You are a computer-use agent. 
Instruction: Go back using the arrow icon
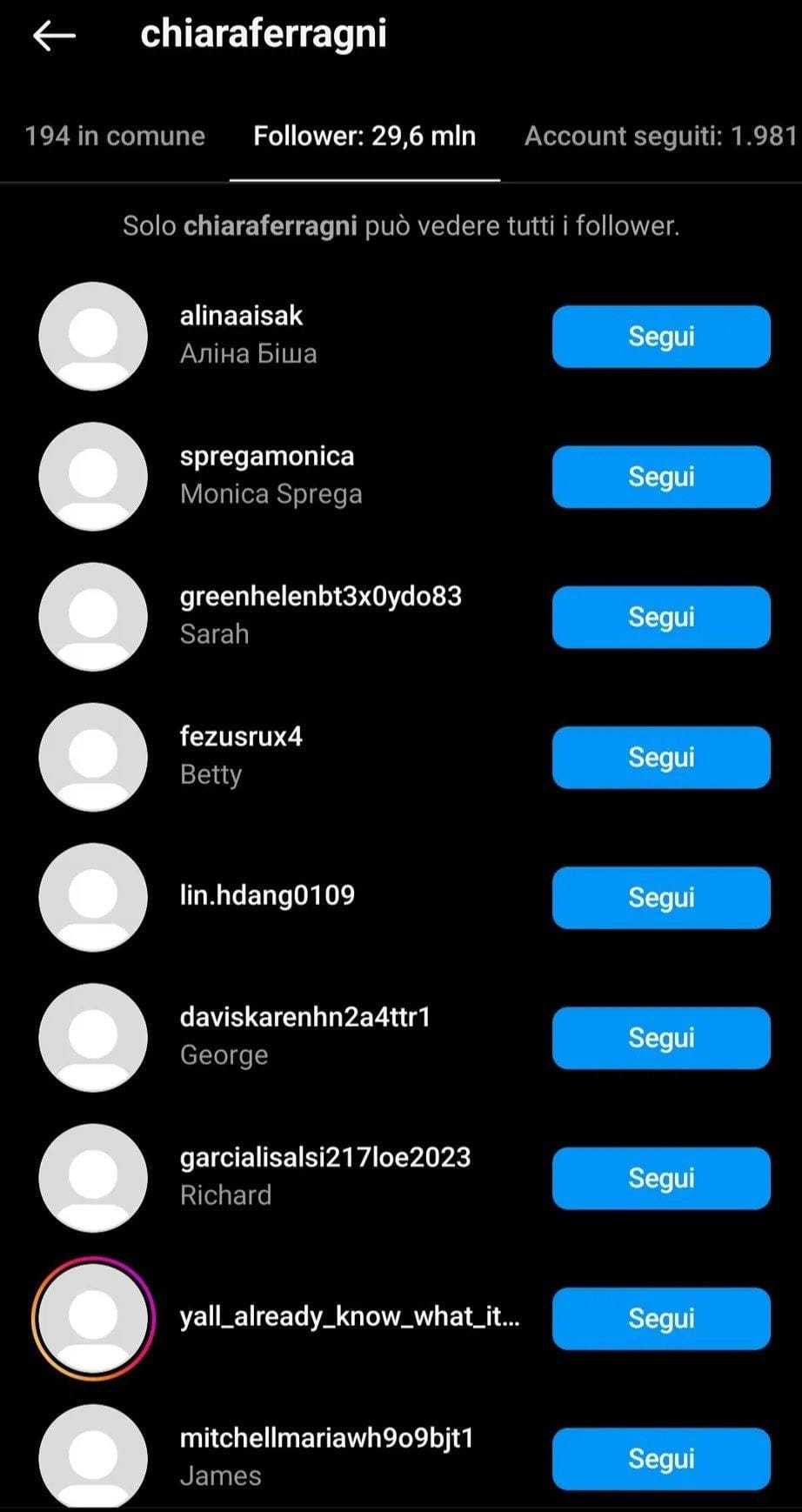point(54,36)
